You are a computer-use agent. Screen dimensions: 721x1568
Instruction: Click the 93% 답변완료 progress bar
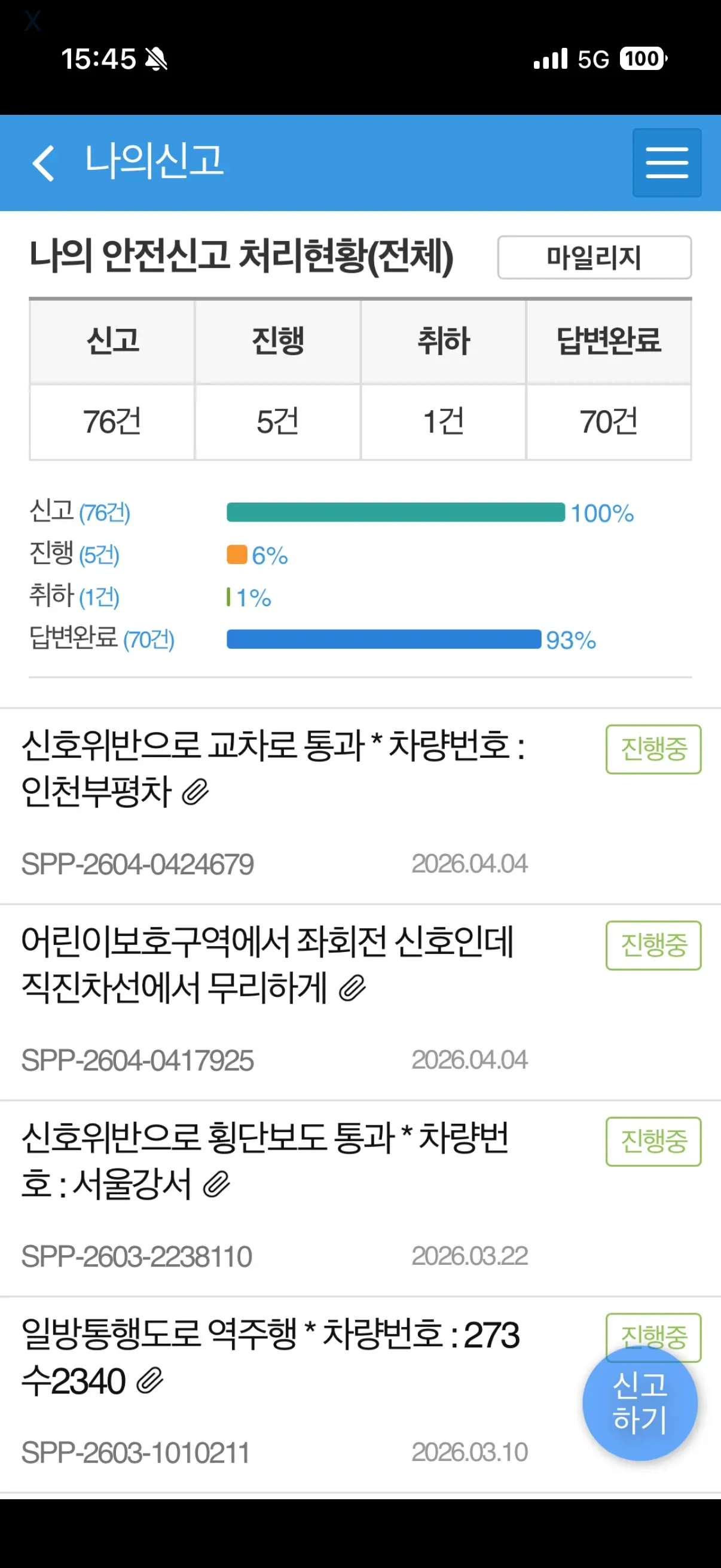(x=383, y=638)
